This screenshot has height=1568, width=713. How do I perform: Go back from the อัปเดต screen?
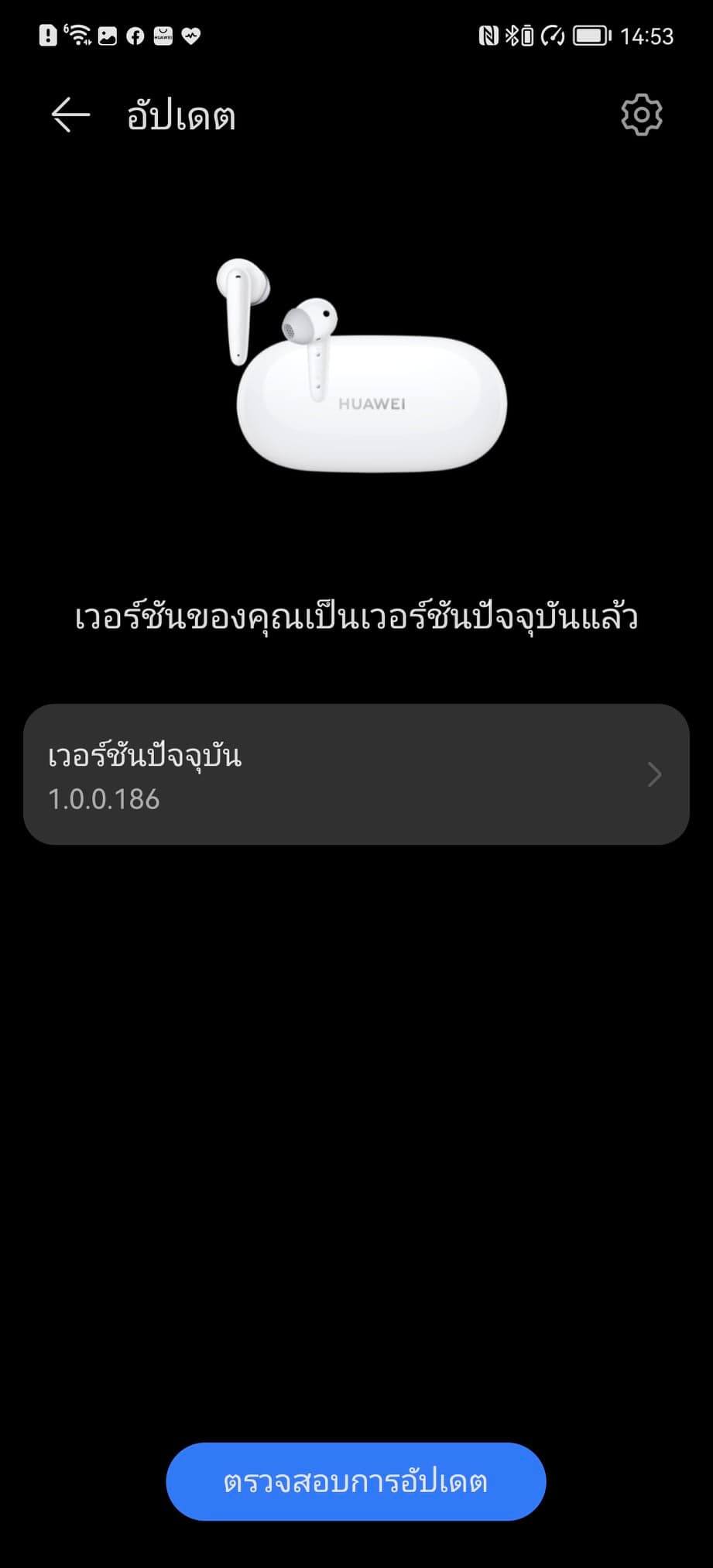click(70, 116)
